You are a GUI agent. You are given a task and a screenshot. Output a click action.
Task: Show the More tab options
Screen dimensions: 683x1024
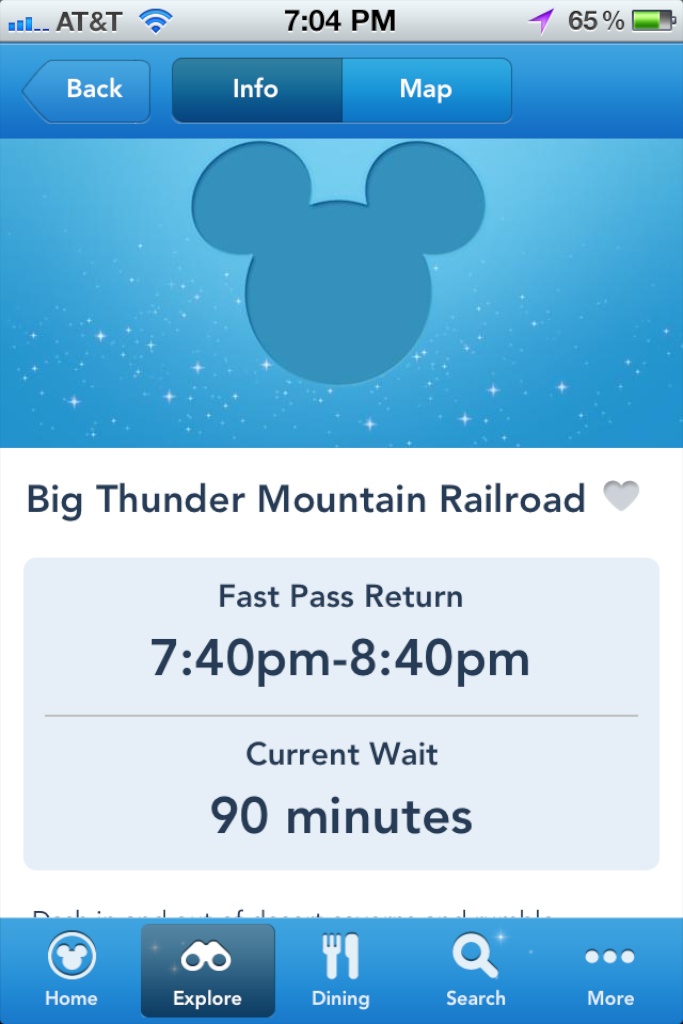pos(610,970)
